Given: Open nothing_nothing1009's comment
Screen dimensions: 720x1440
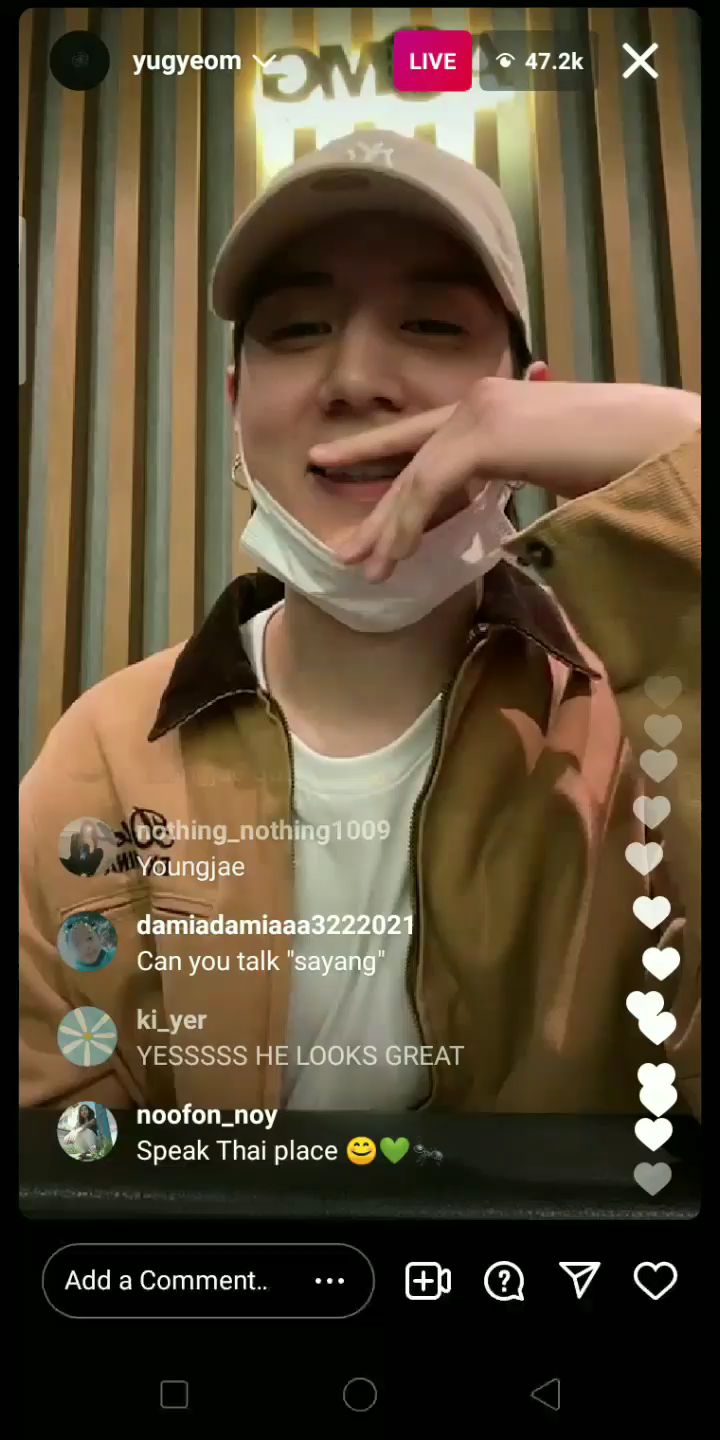Looking at the screenshot, I should pos(263,848).
